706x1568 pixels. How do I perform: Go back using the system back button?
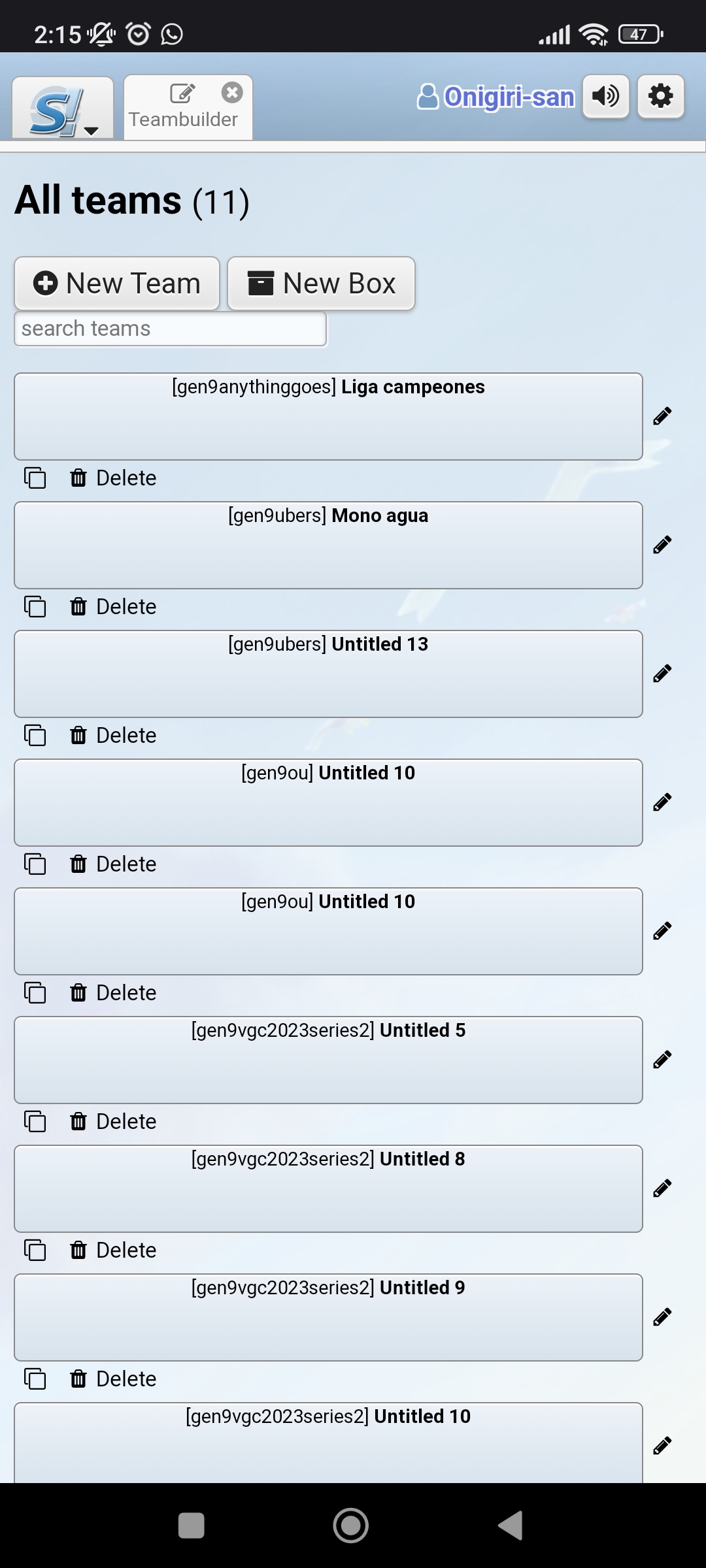coord(511,1526)
